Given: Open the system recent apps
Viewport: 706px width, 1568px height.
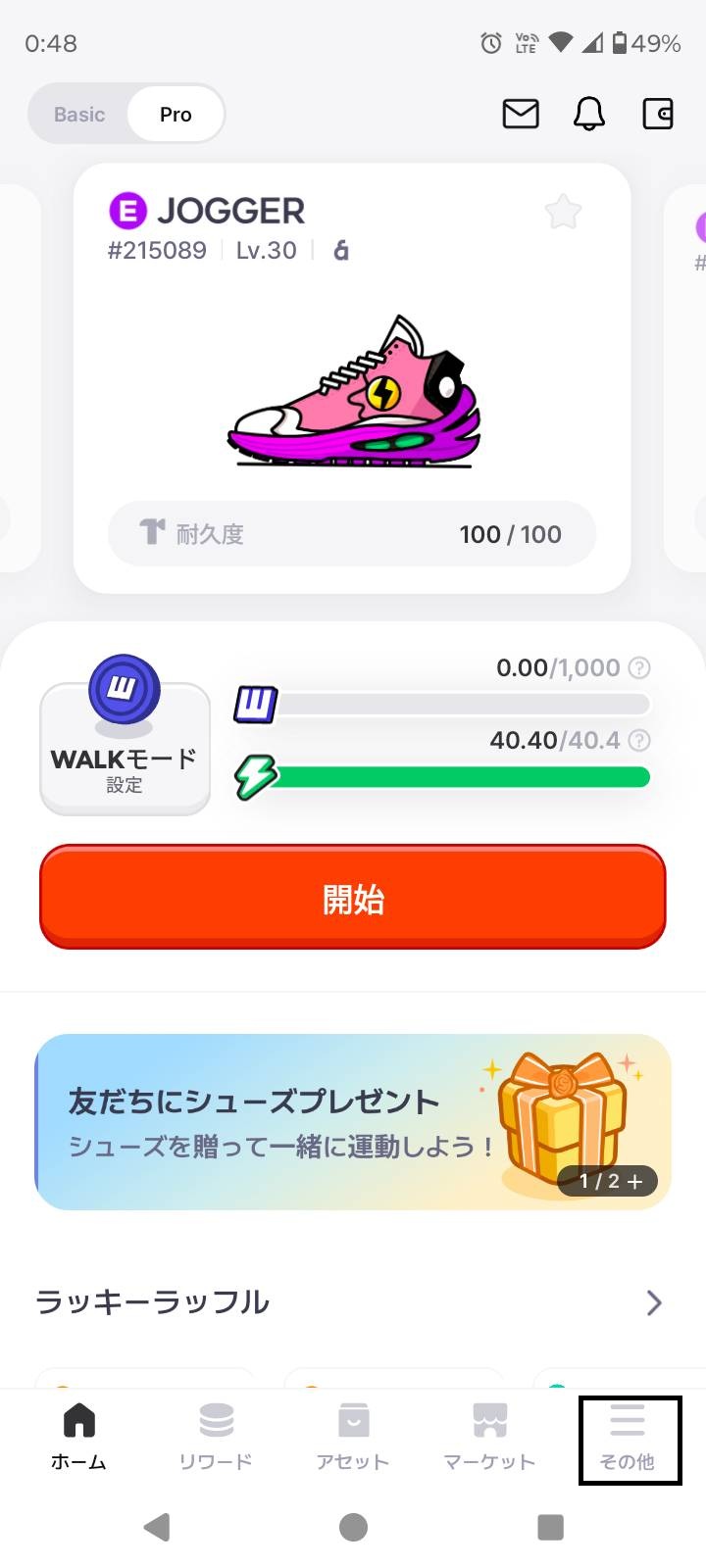Looking at the screenshot, I should point(551,1527).
